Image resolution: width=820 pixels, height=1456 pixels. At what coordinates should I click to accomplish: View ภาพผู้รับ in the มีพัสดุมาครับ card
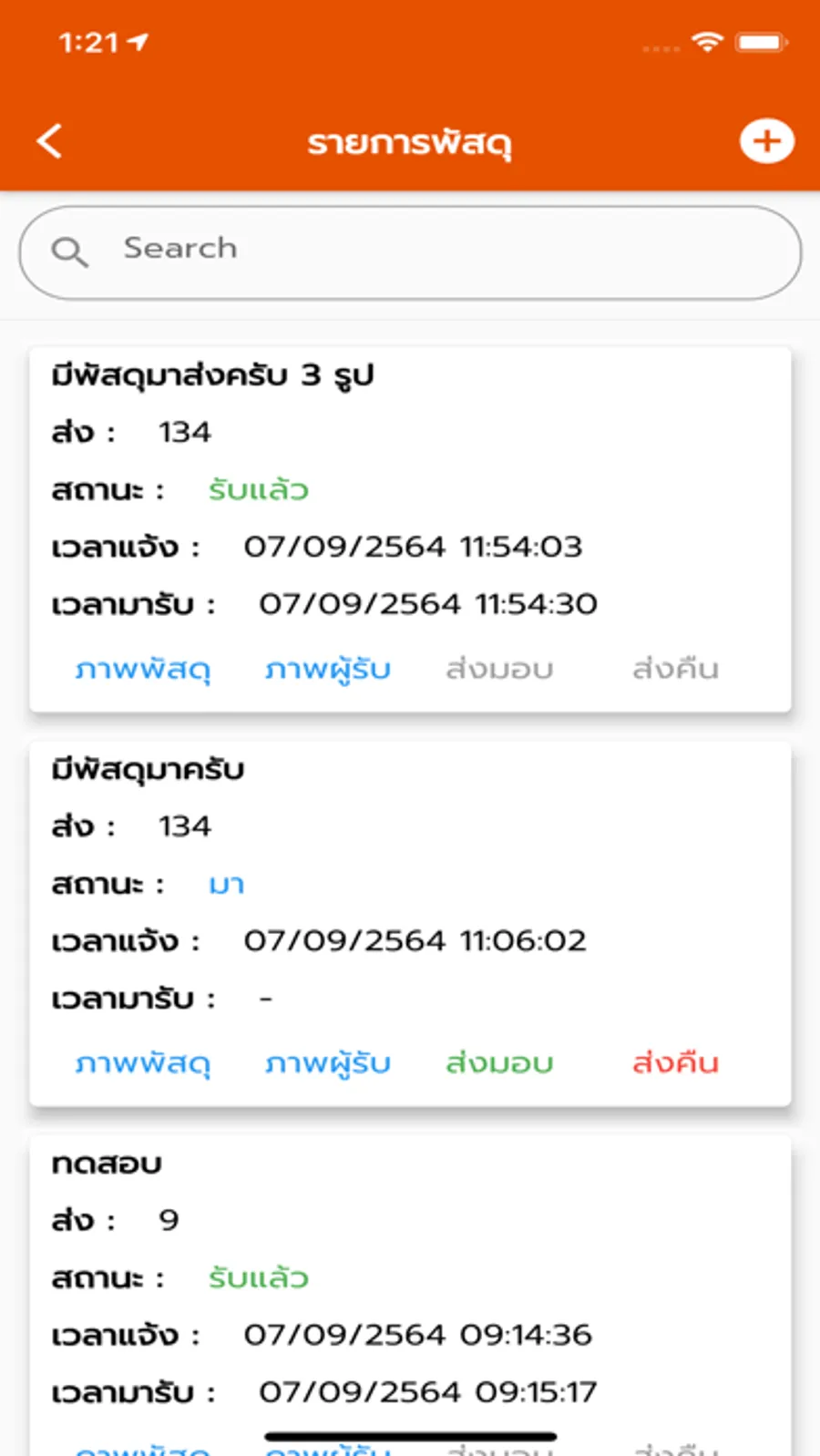click(x=328, y=1063)
